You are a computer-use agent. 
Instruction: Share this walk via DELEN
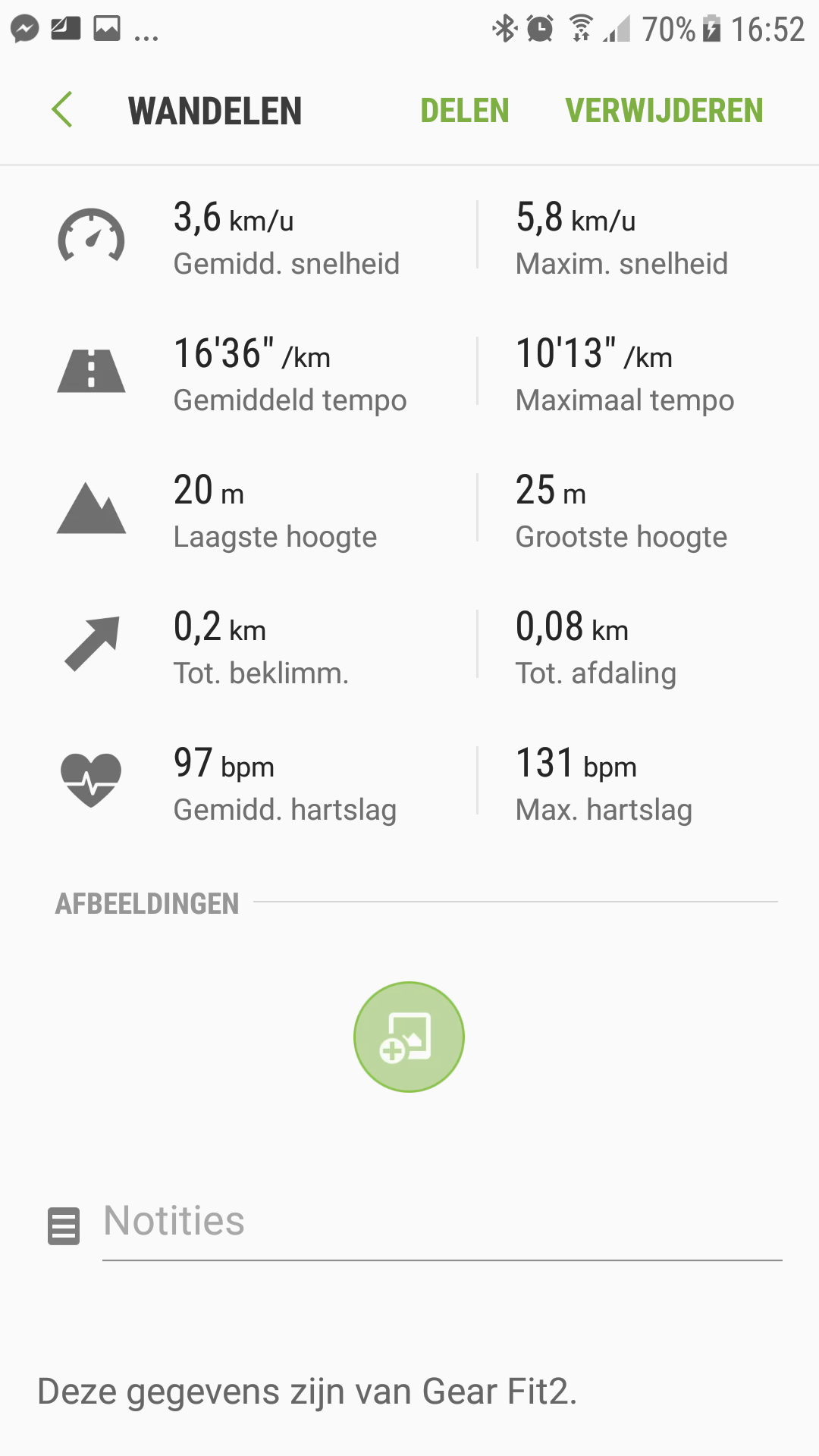(464, 111)
